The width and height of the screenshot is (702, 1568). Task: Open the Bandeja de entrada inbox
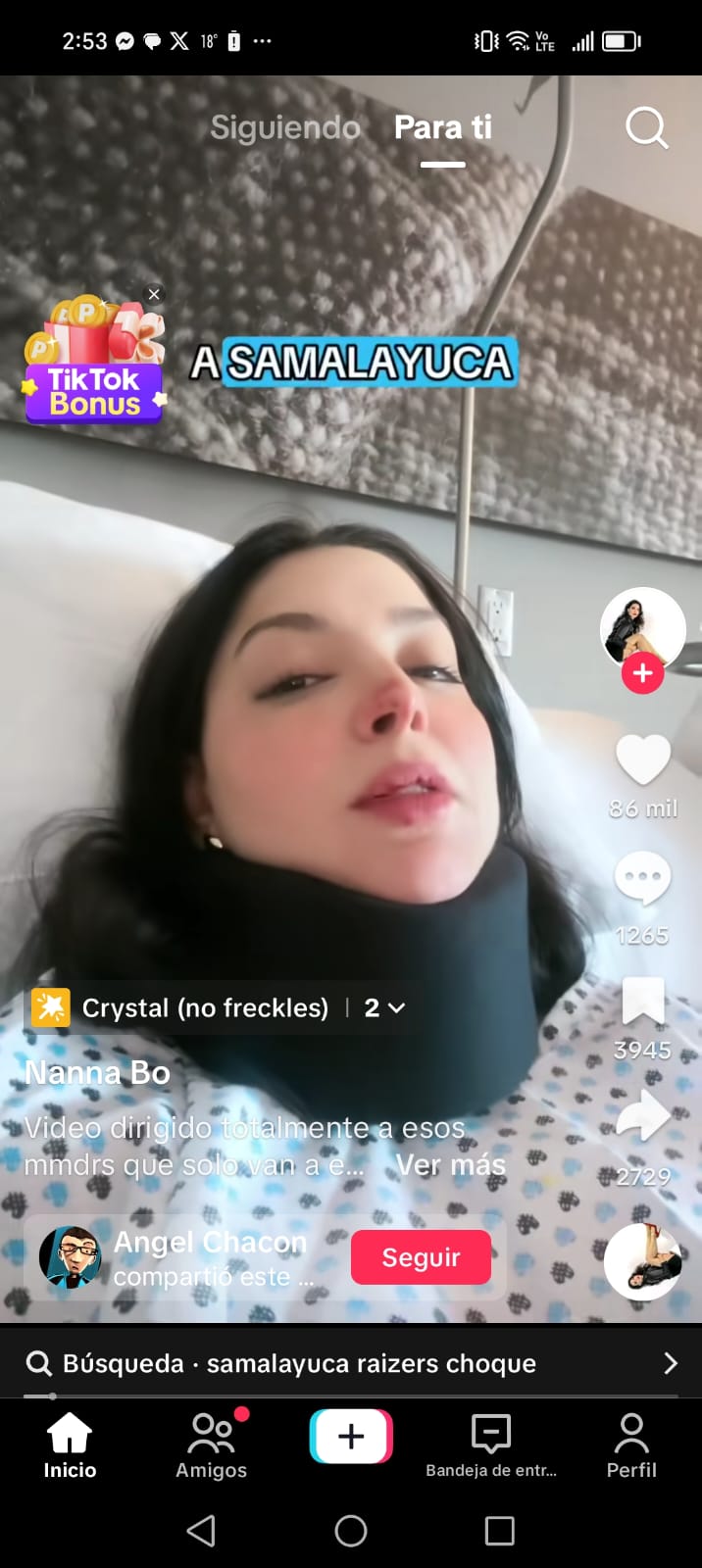click(490, 1445)
